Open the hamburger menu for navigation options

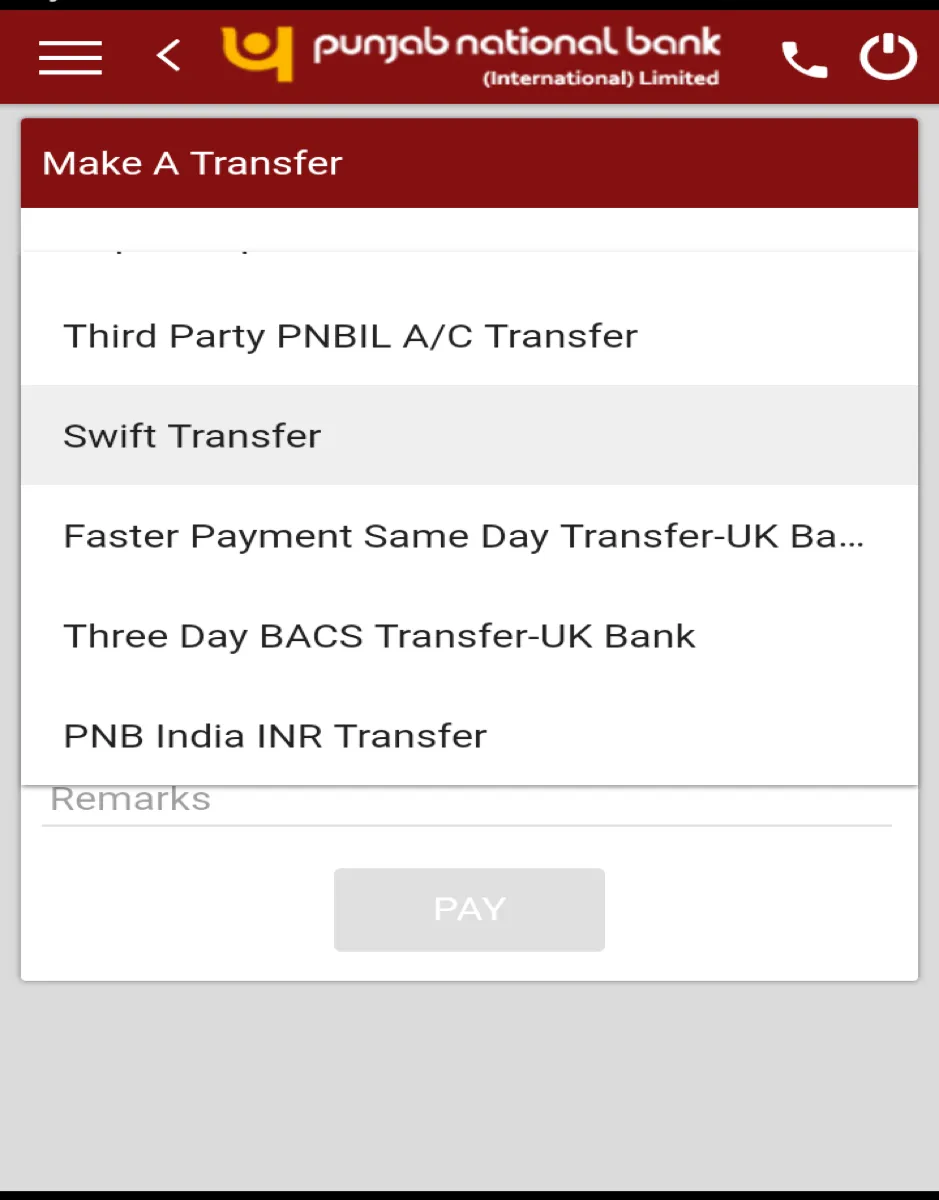(x=70, y=58)
